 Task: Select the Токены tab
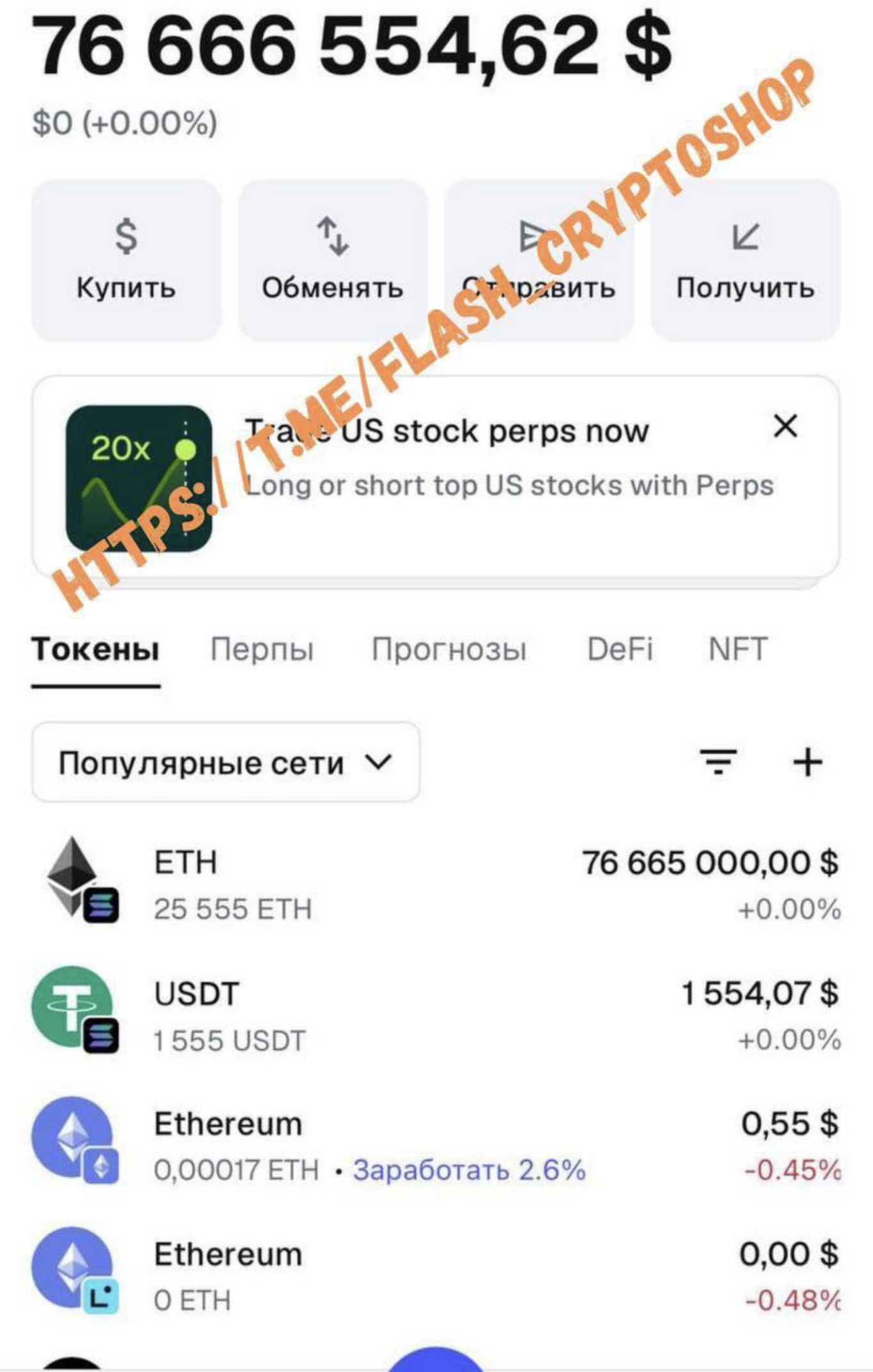pyautogui.click(x=95, y=650)
